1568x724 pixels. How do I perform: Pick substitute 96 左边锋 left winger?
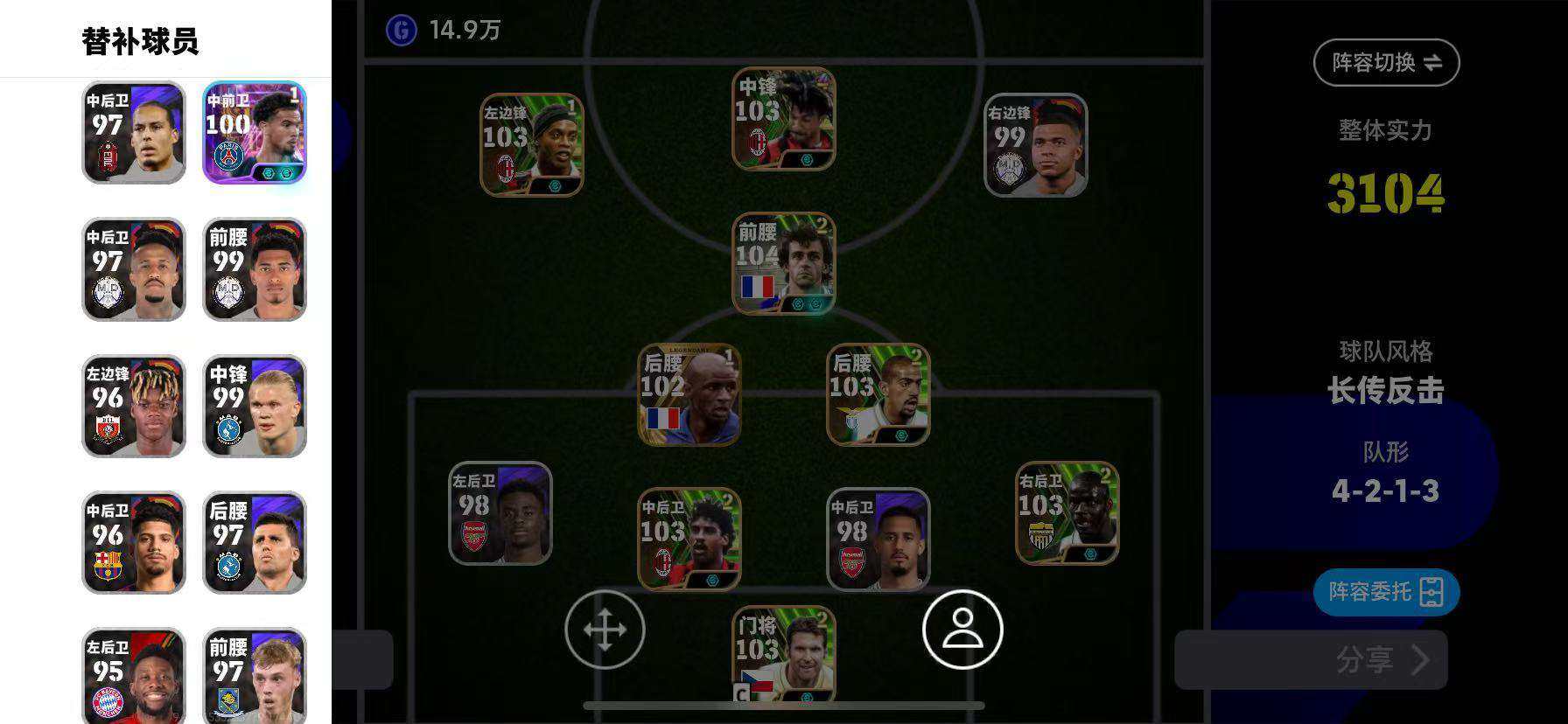point(133,407)
